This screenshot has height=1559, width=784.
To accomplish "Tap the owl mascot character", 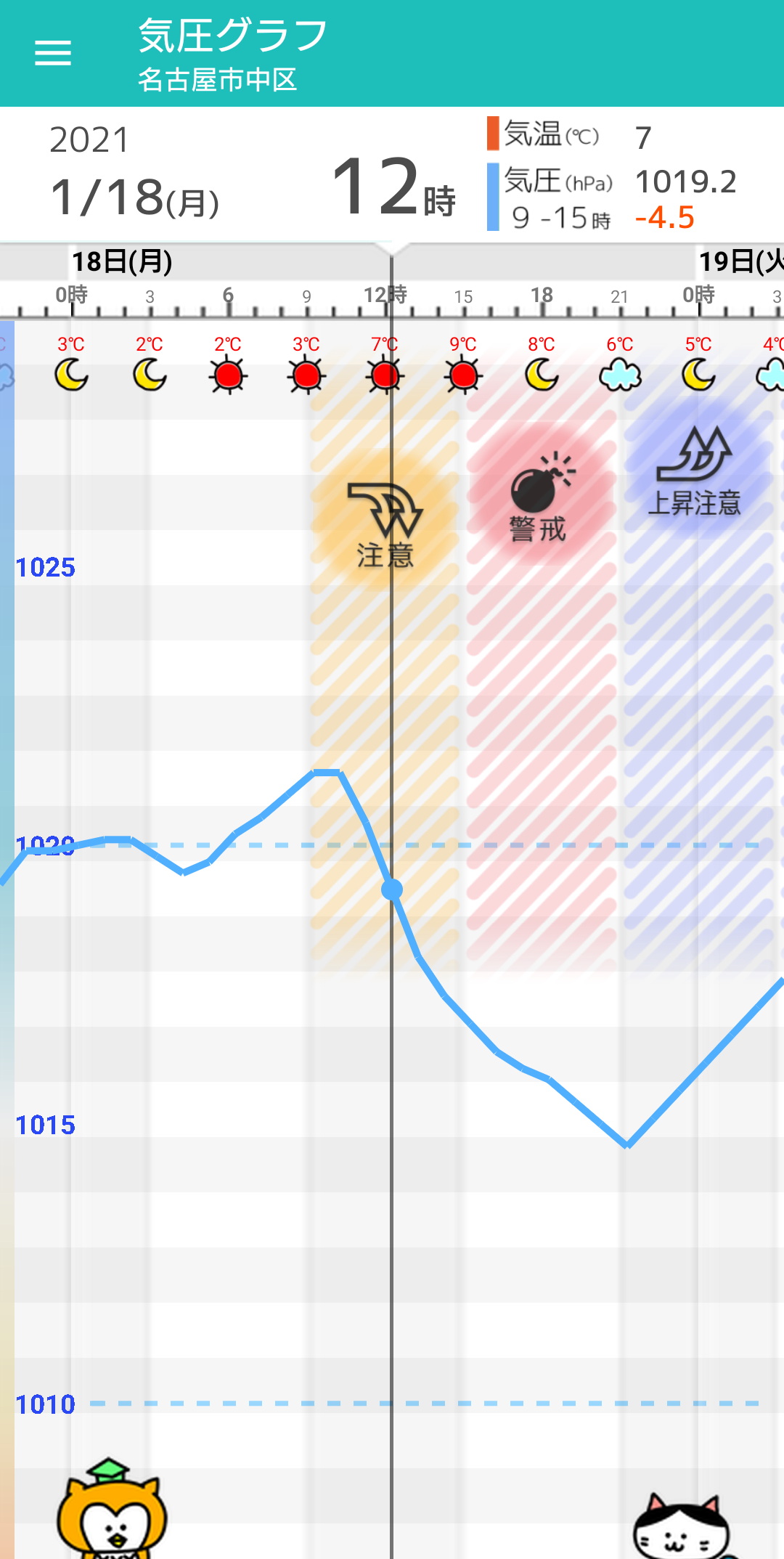I will [x=112, y=1509].
